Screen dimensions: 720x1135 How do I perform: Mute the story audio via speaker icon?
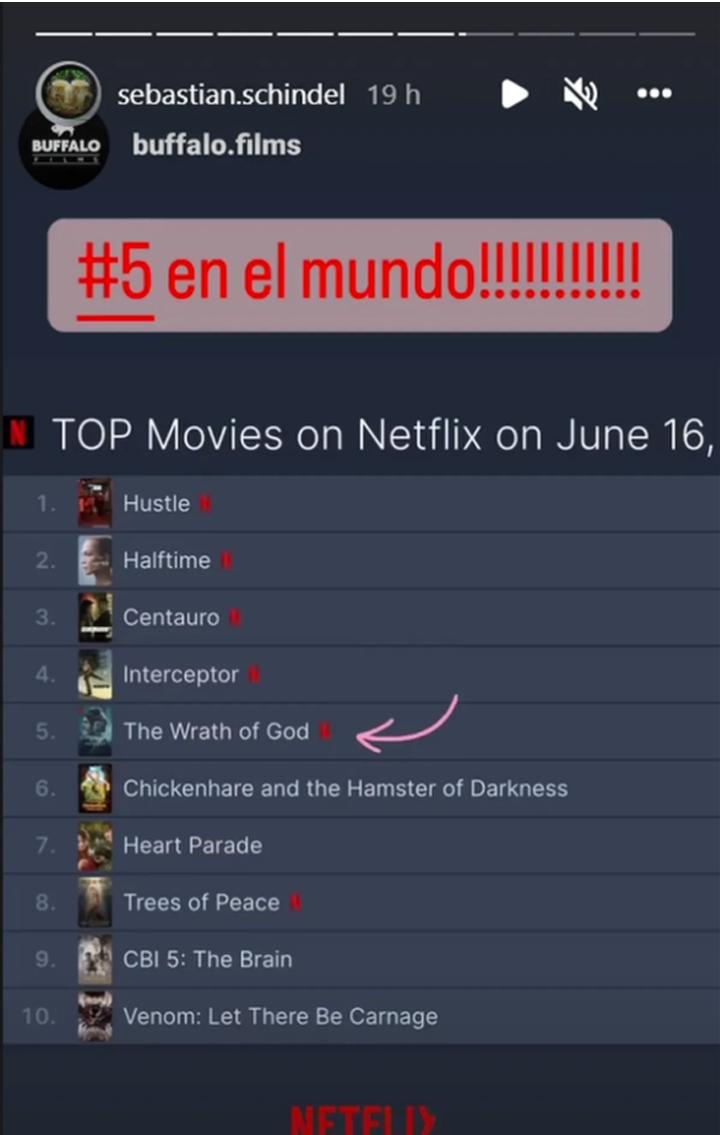(580, 93)
